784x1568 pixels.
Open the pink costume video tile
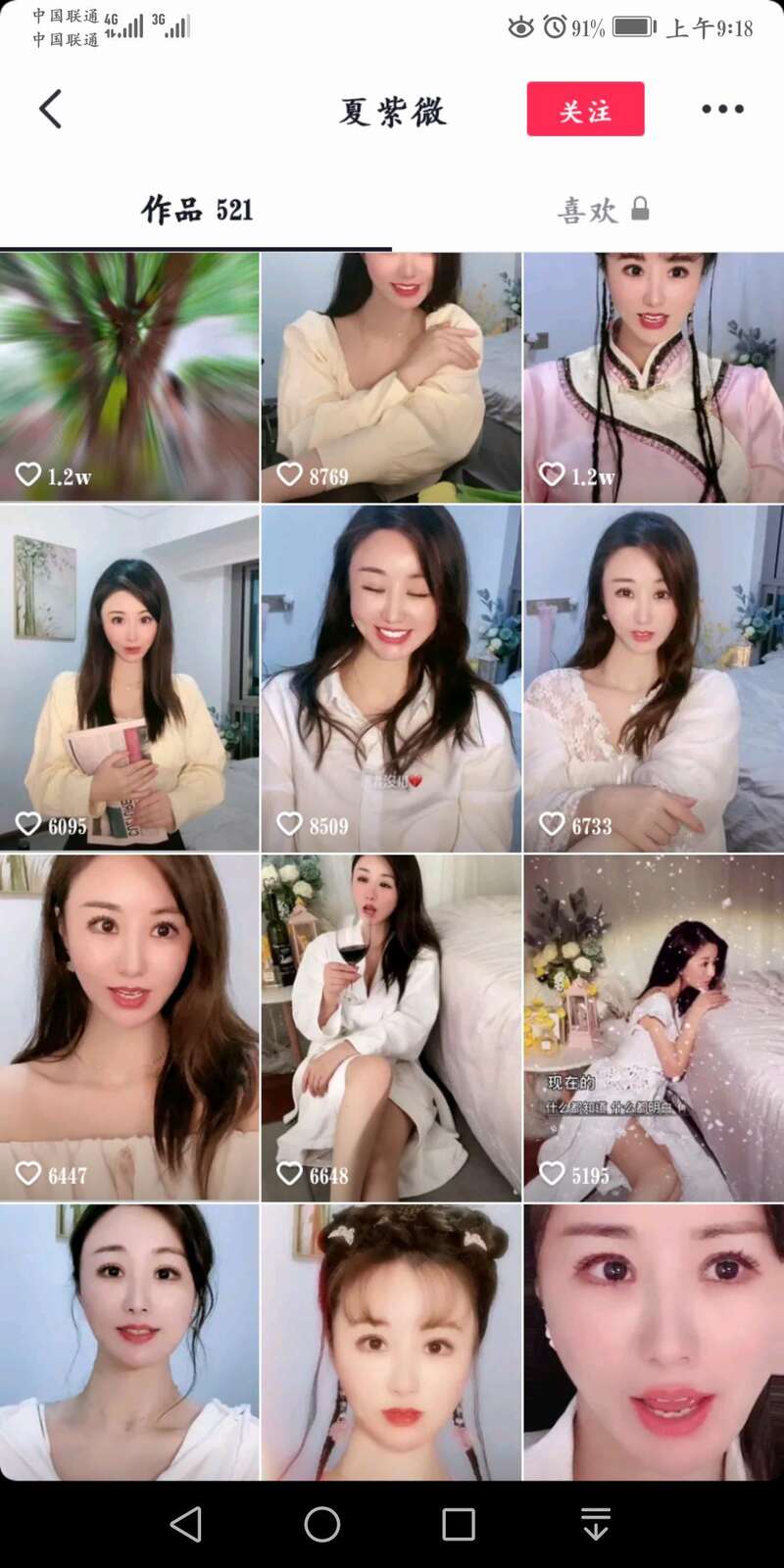click(x=654, y=377)
